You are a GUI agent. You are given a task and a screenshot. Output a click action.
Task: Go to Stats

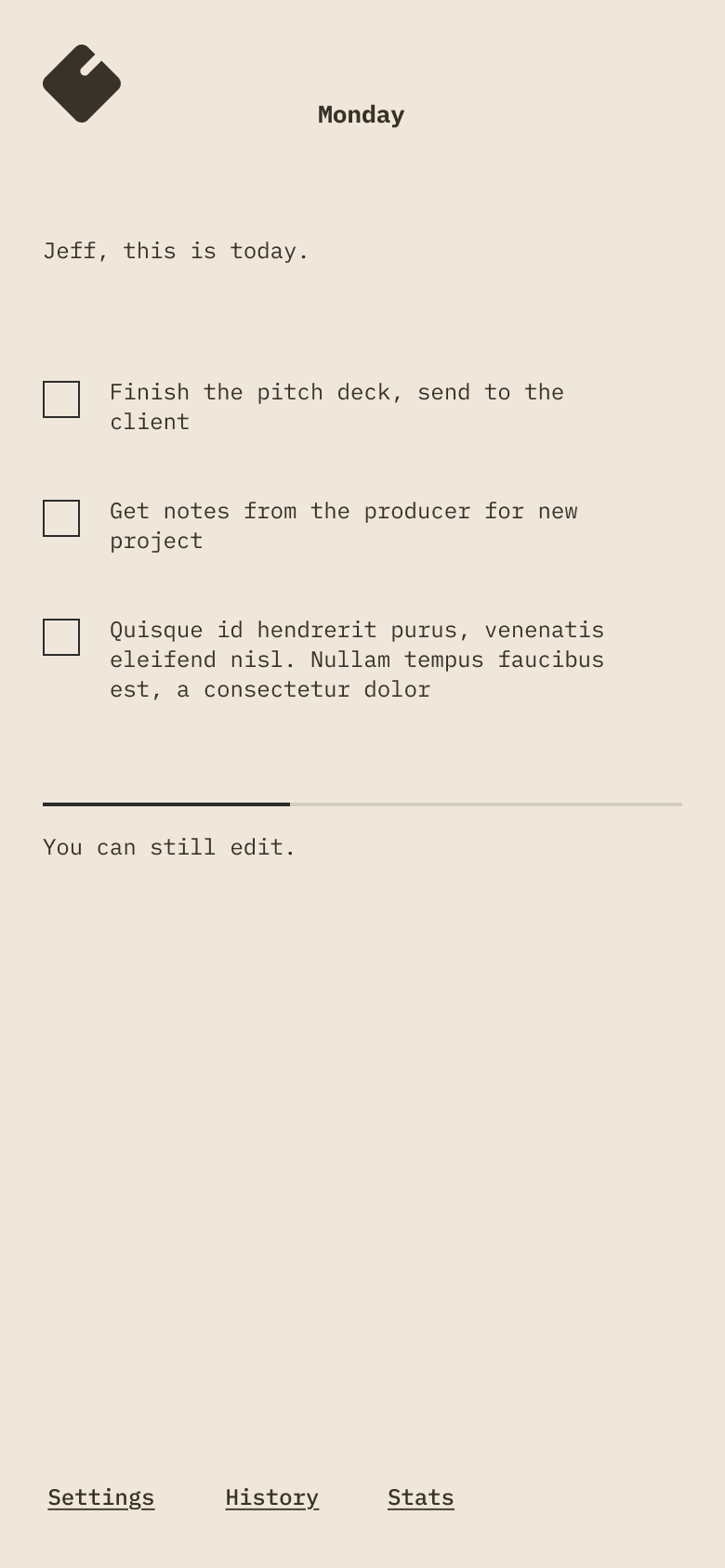(421, 1497)
